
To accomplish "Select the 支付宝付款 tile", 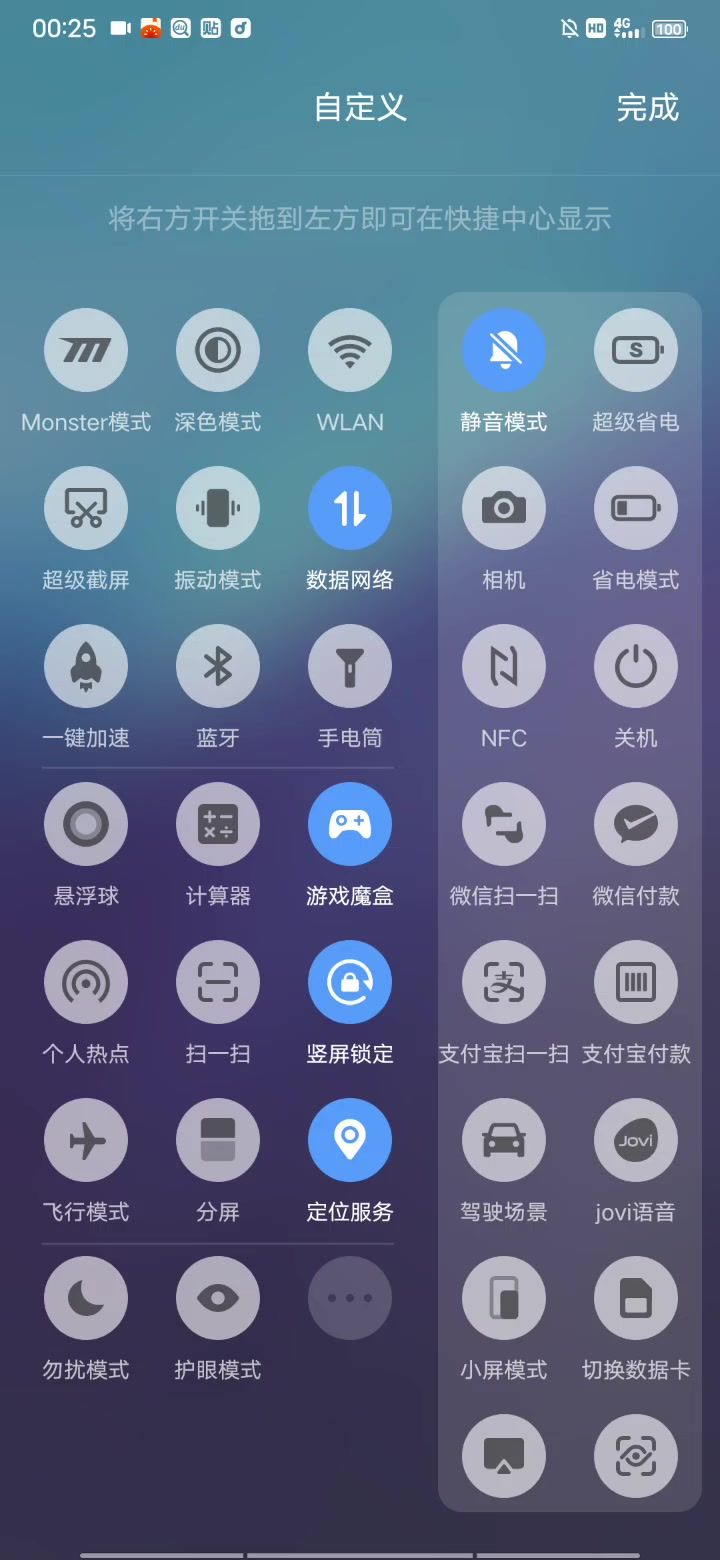I will pos(636,982).
